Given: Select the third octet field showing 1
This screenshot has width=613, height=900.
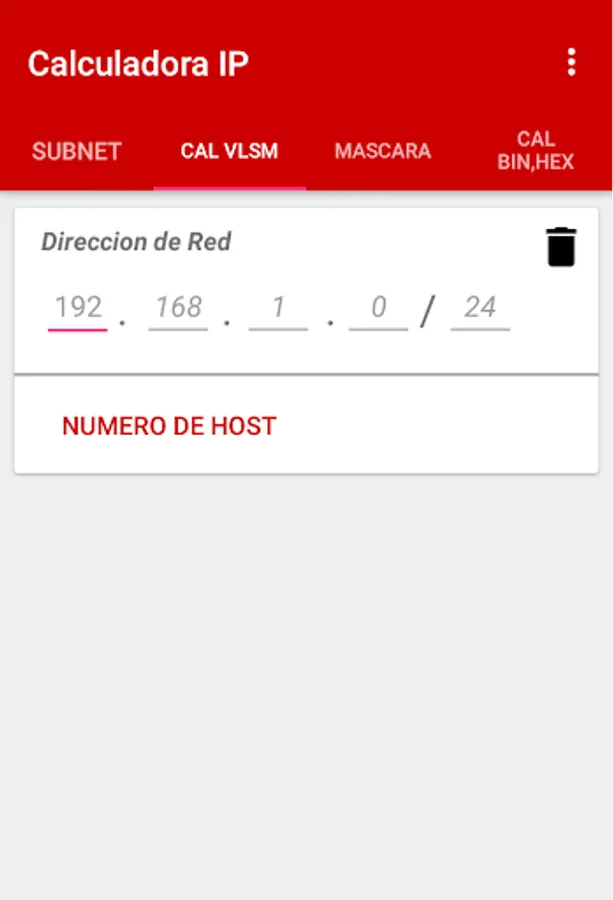Looking at the screenshot, I should (x=278, y=307).
